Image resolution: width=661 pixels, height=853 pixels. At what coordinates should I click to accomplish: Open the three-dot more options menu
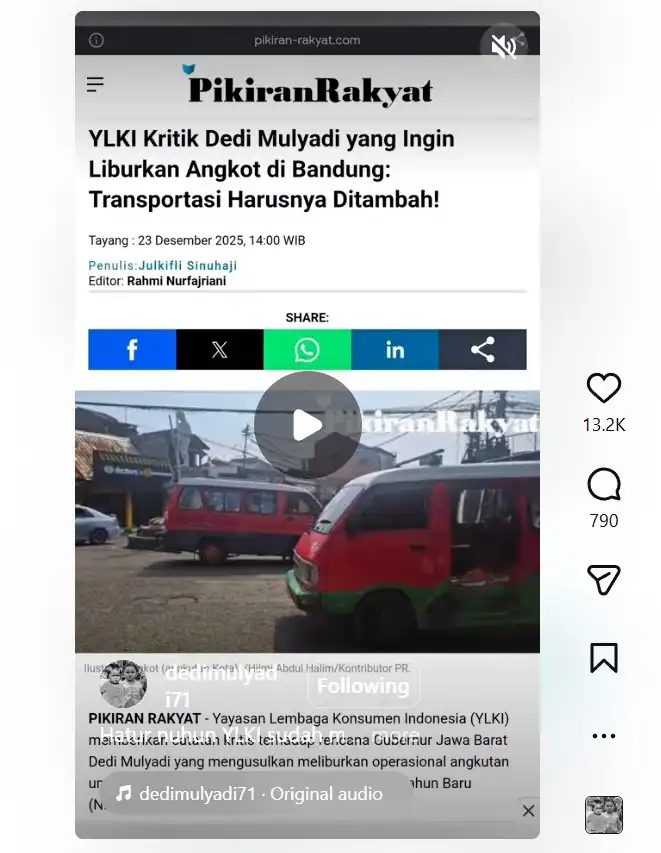[x=603, y=736]
